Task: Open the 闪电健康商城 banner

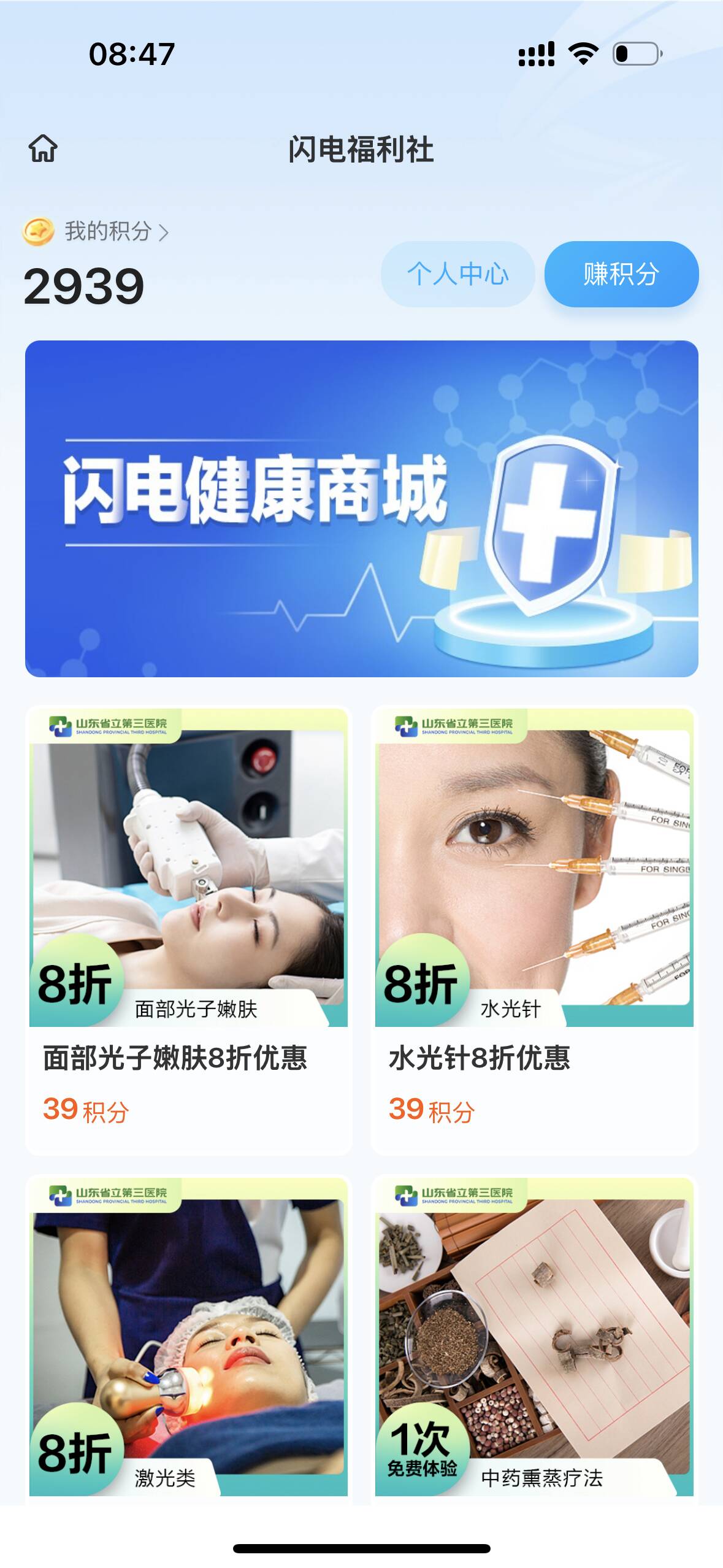Action: tap(361, 509)
